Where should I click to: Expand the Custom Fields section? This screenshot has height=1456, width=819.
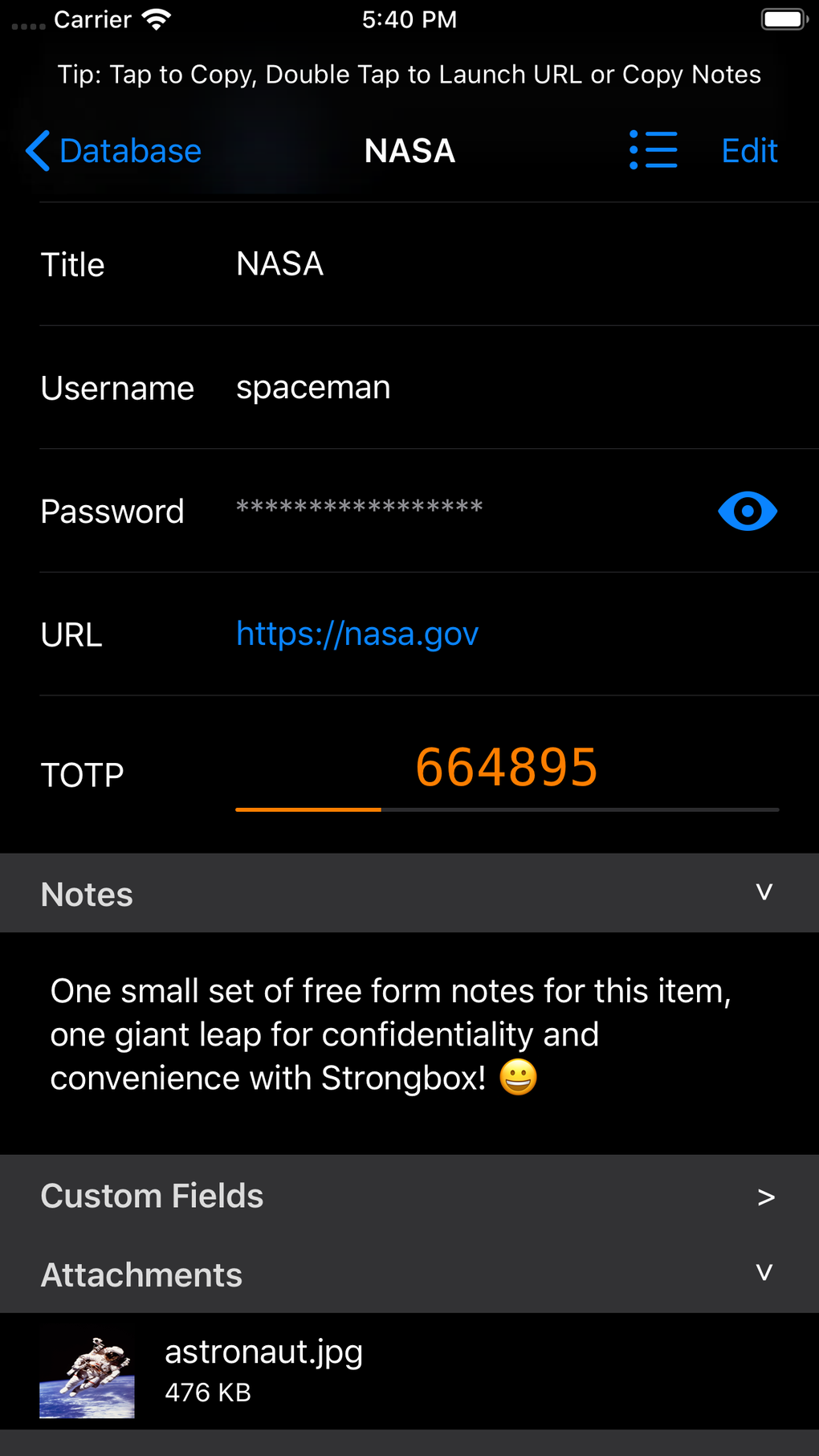click(765, 1197)
